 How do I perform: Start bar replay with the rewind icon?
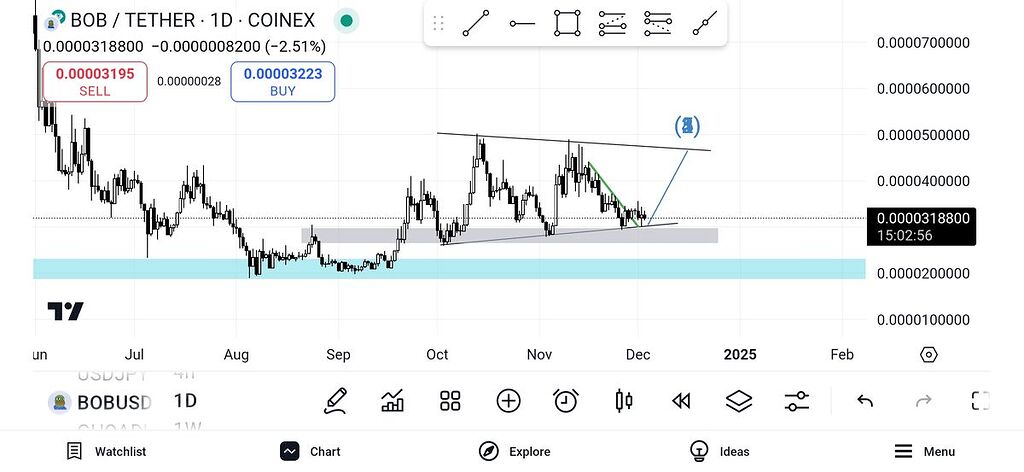681,401
